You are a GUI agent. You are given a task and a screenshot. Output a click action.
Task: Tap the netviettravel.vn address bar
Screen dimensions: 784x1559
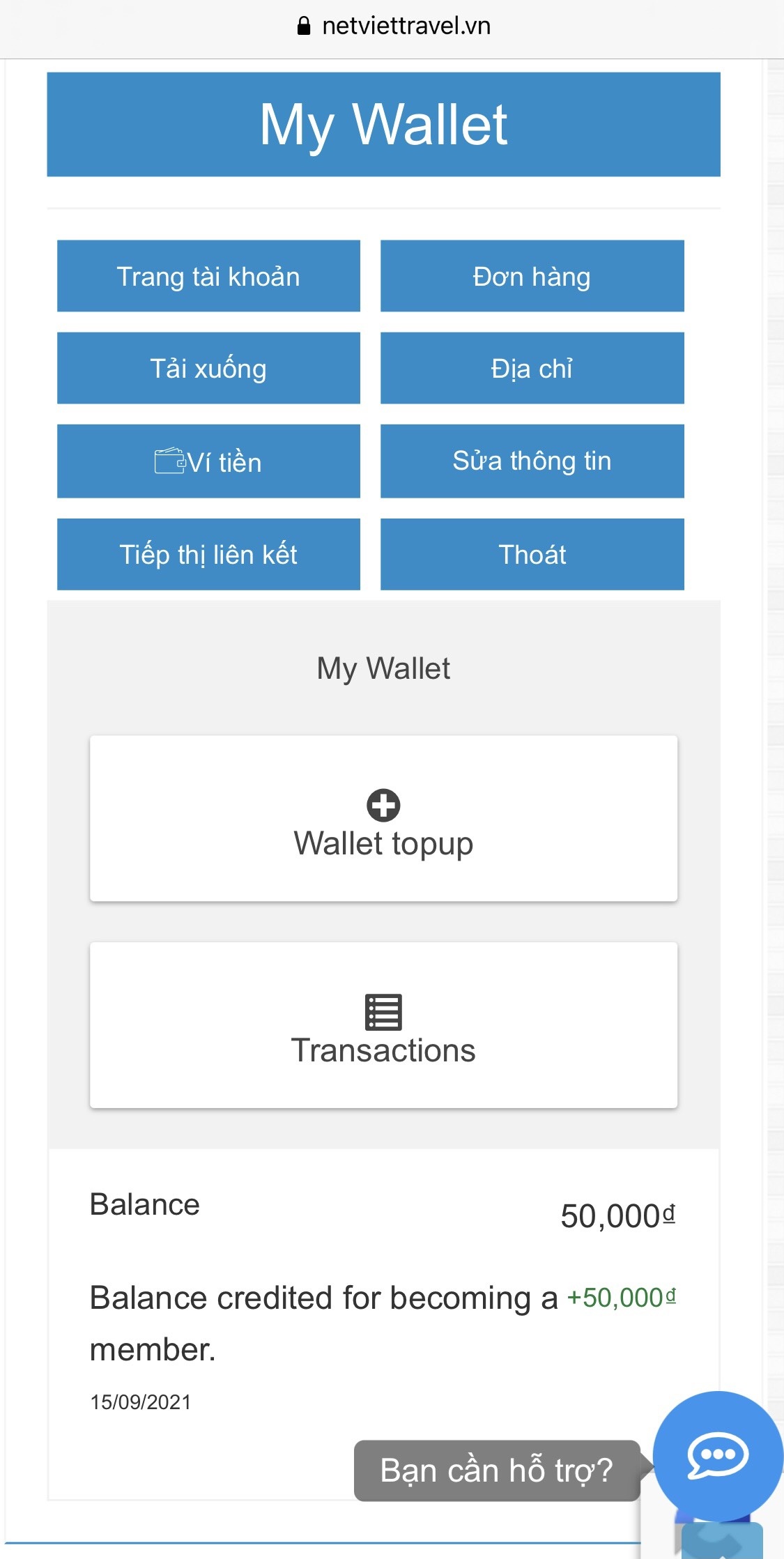(x=394, y=26)
